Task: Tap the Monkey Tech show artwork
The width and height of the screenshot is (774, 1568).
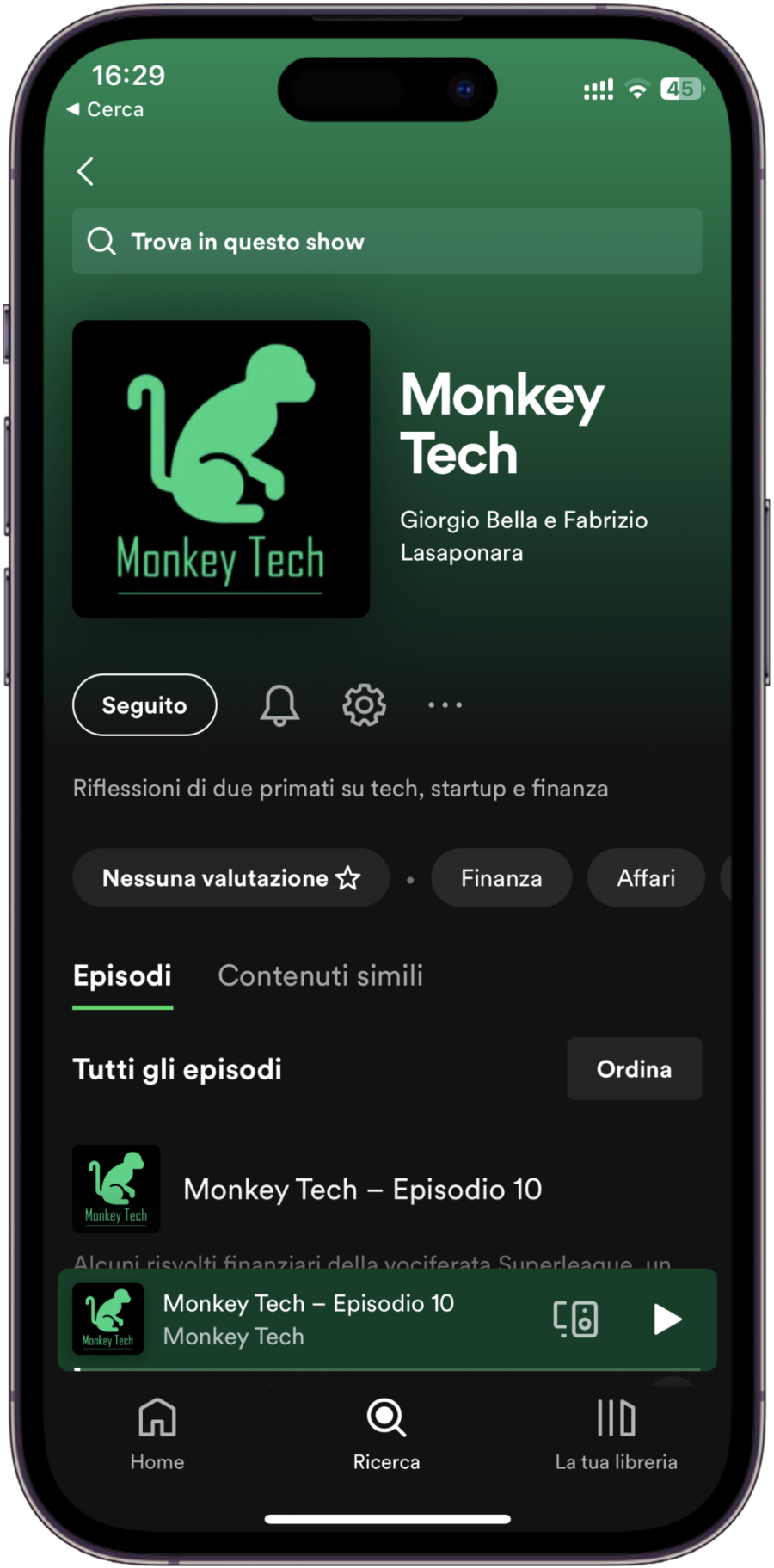Action: coord(220,468)
